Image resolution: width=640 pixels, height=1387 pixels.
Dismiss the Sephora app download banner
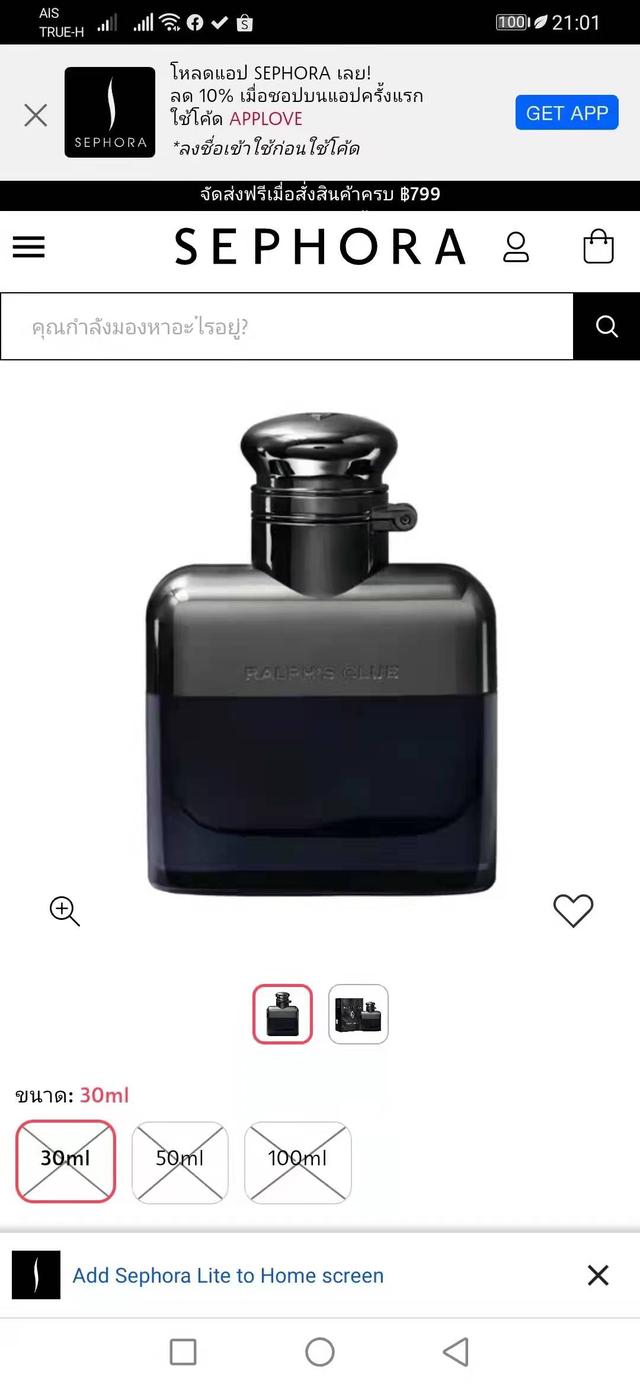click(x=35, y=115)
